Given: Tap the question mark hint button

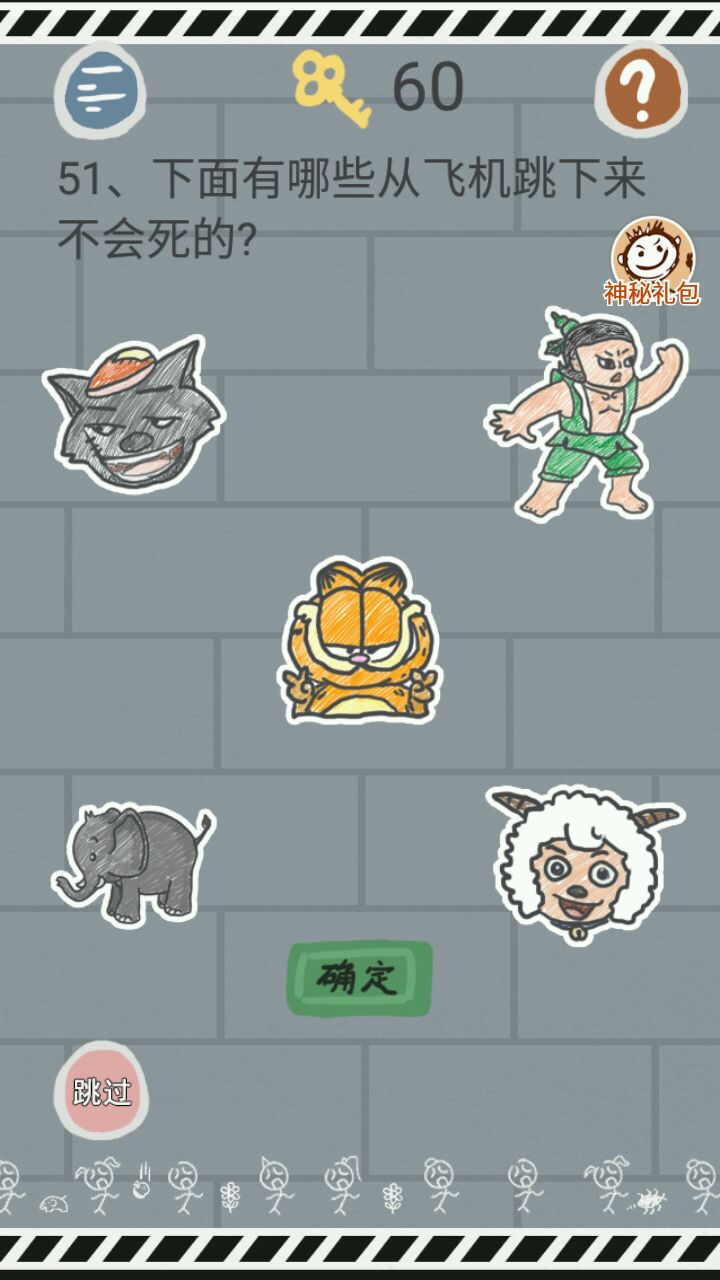Looking at the screenshot, I should tap(641, 92).
